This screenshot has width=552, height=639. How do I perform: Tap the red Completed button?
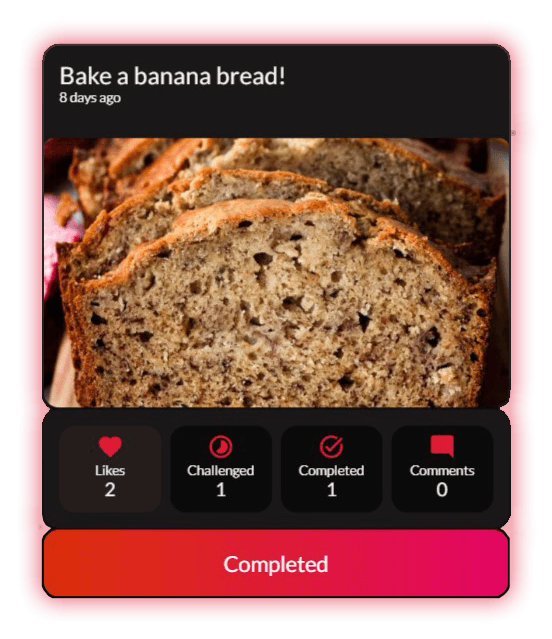tap(276, 564)
